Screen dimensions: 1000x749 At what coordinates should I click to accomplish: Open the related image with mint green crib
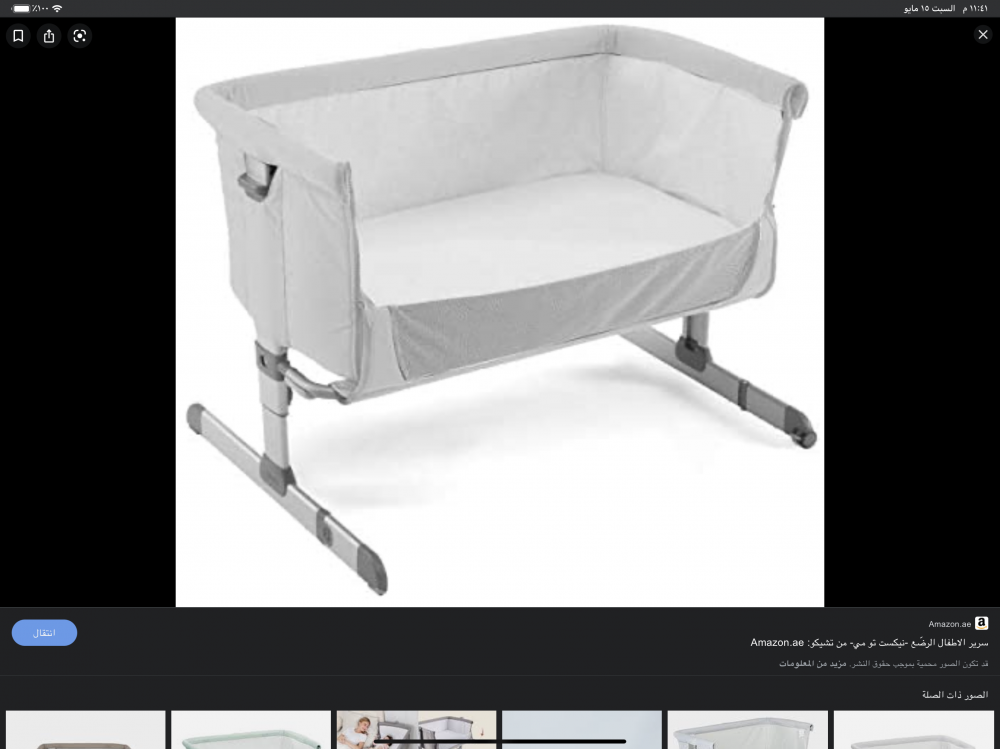pos(250,730)
